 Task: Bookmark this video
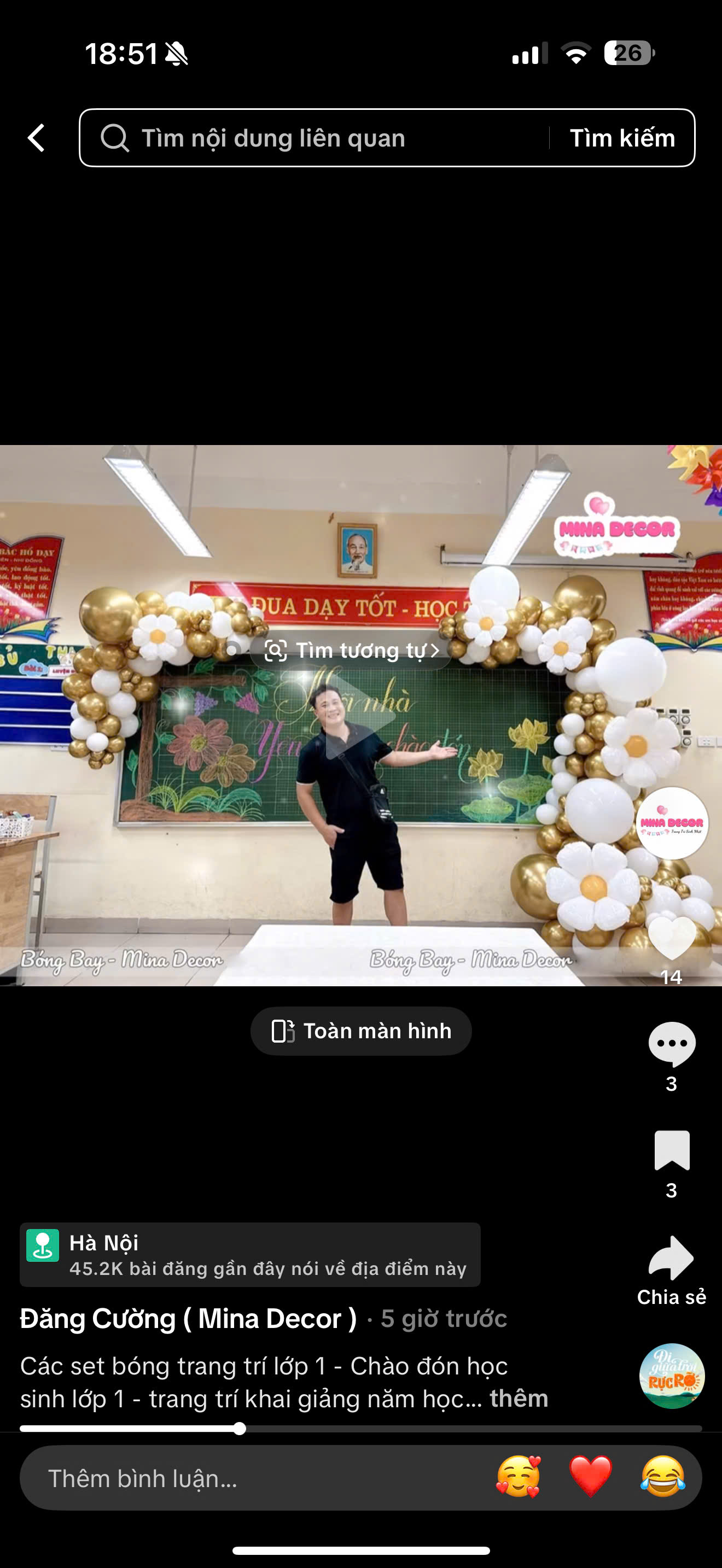click(672, 1150)
